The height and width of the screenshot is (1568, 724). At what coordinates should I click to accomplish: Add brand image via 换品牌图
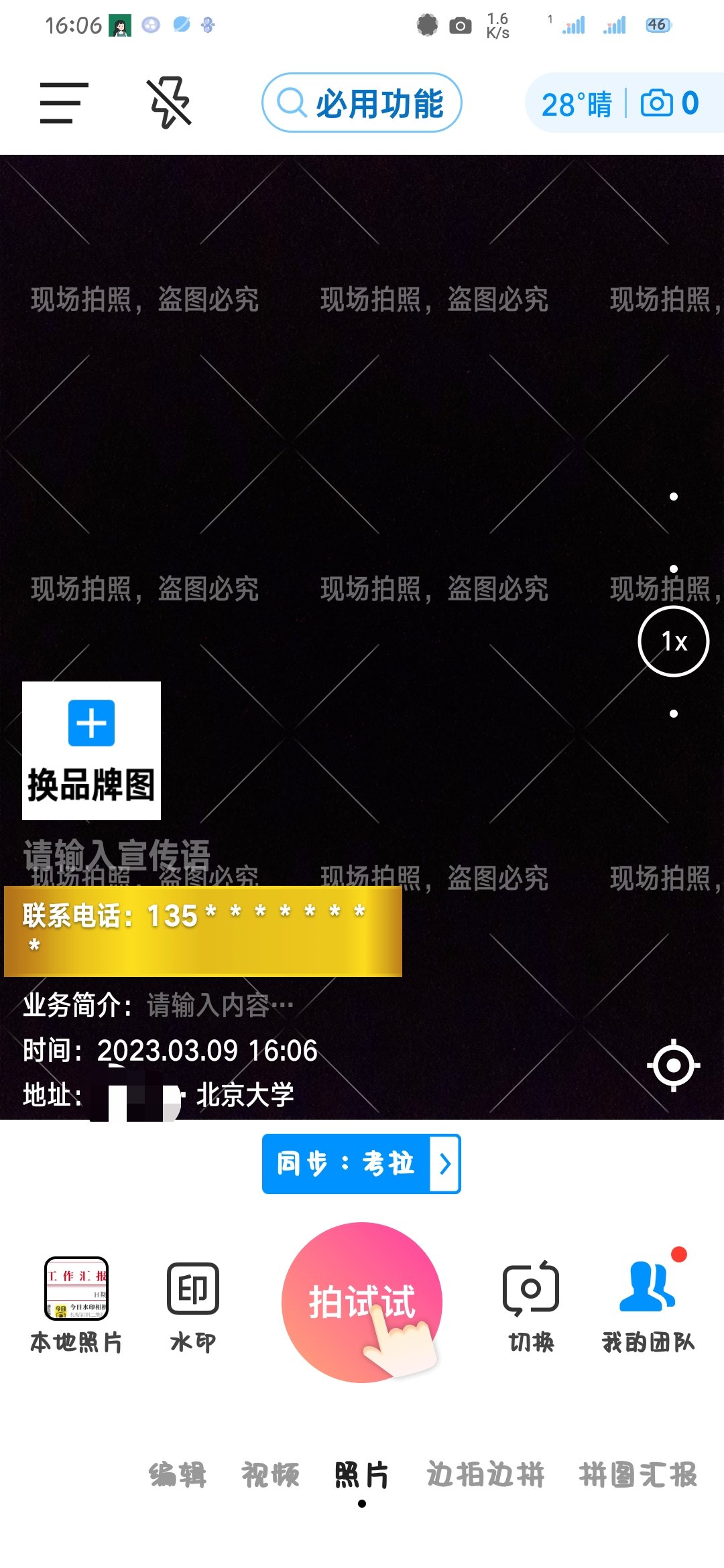tap(91, 750)
